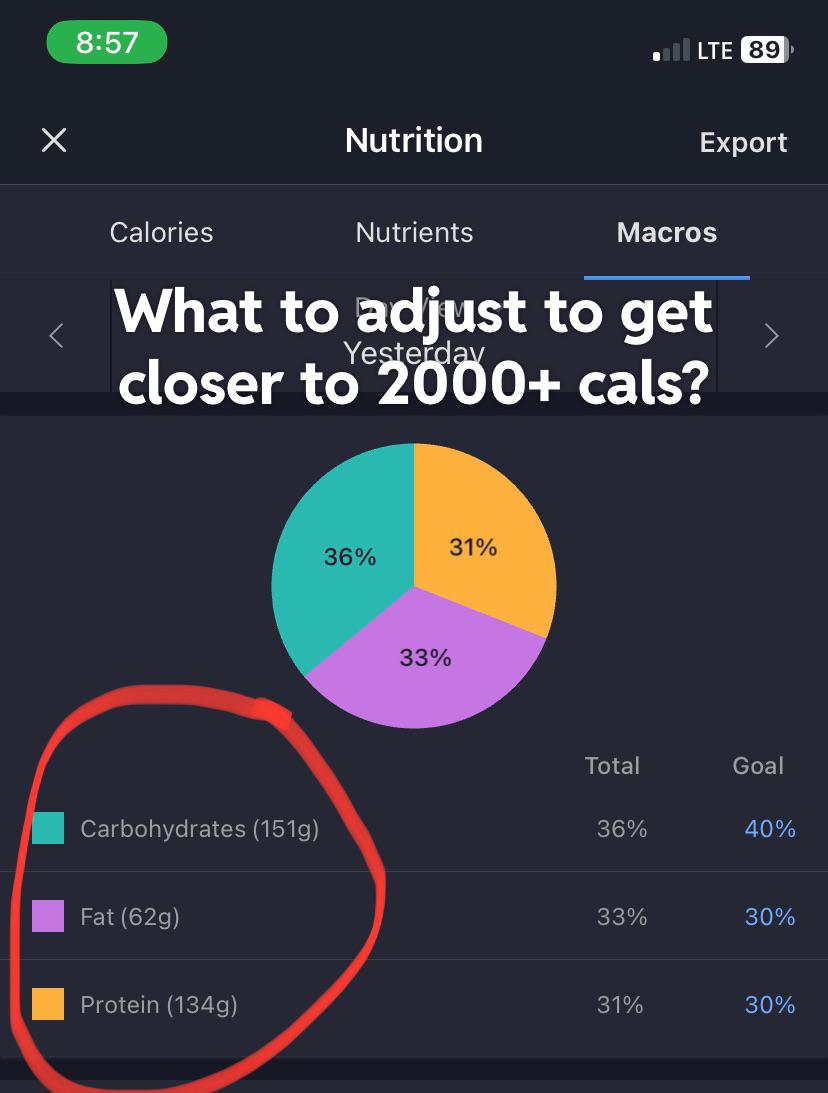Select the right chevron to view next day
828x1093 pixels.
[x=771, y=335]
